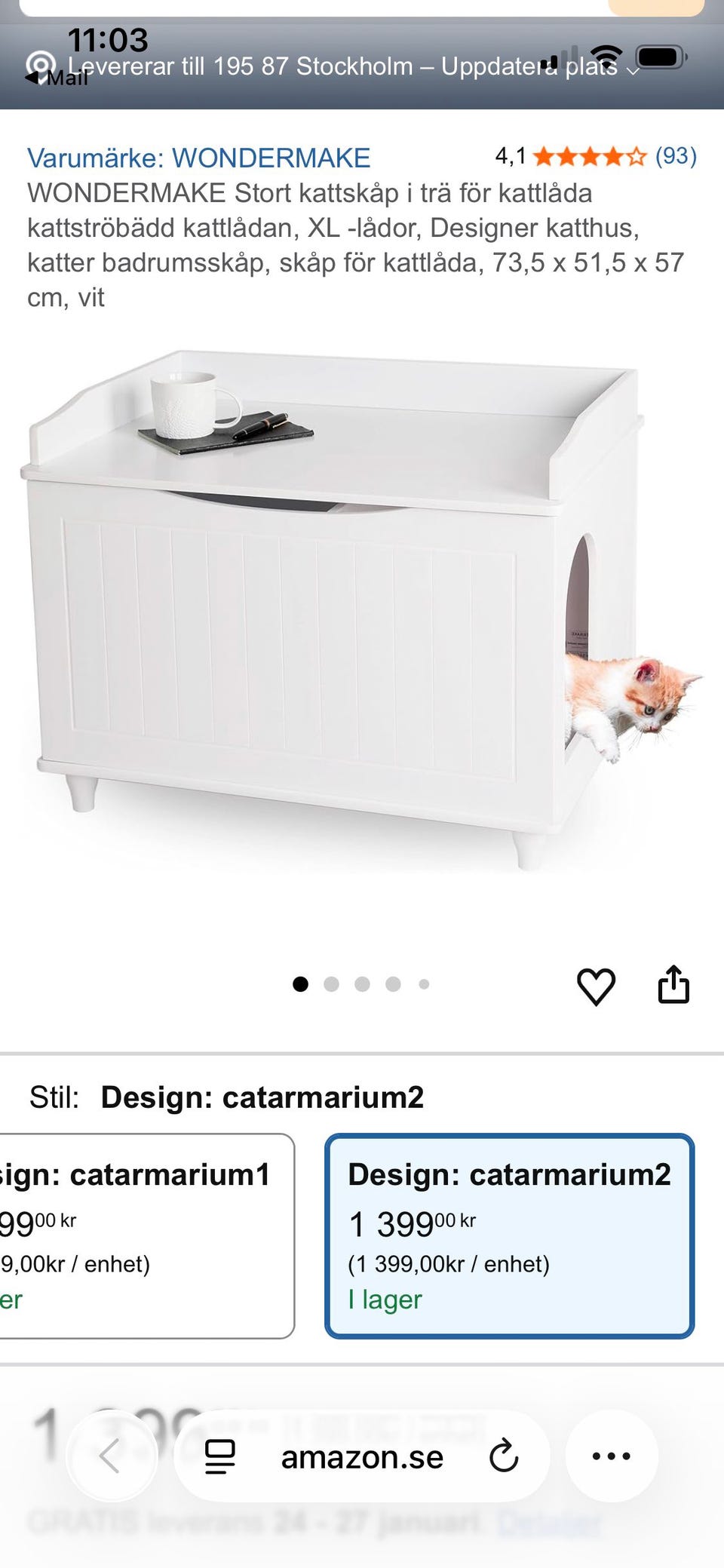This screenshot has height=1568, width=724.
Task: Select the Design: catarmarium2 variant
Action: click(x=510, y=1229)
